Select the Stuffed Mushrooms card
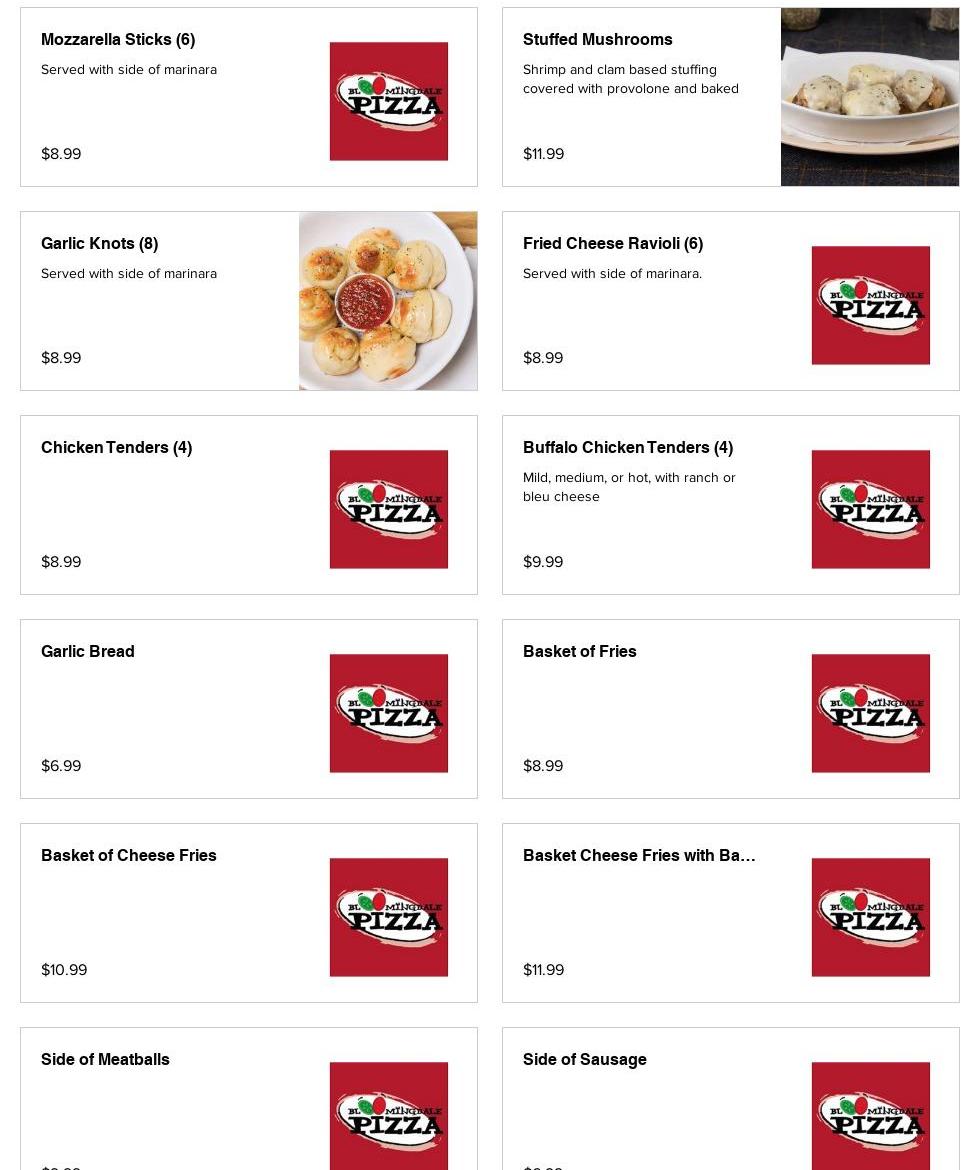Image resolution: width=965 pixels, height=1170 pixels. [730, 97]
